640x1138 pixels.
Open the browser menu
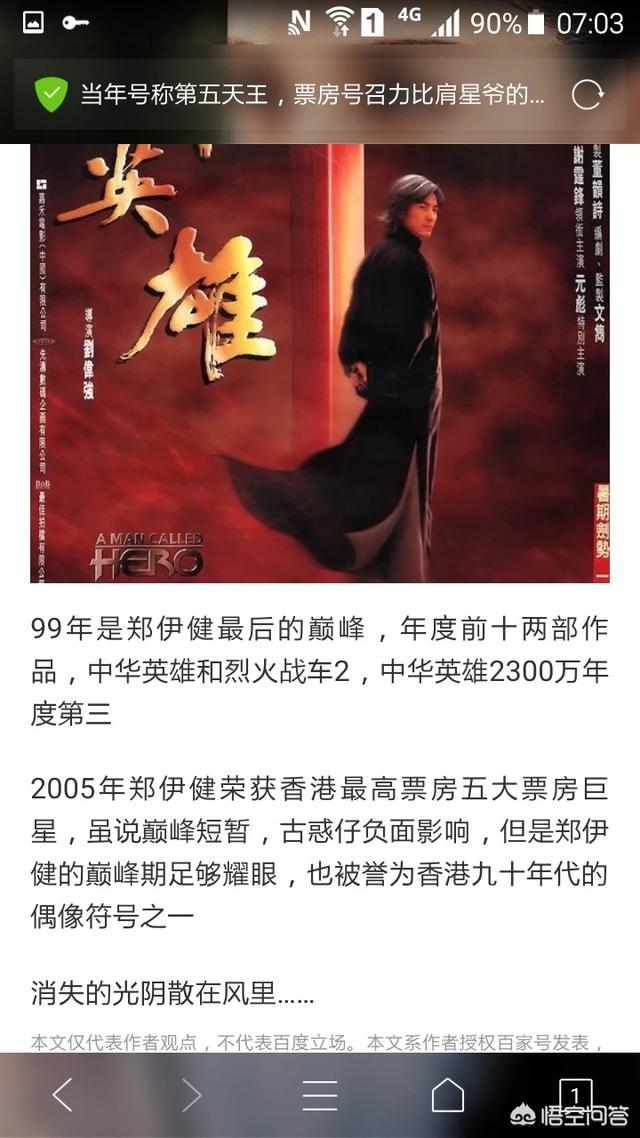[320, 1095]
